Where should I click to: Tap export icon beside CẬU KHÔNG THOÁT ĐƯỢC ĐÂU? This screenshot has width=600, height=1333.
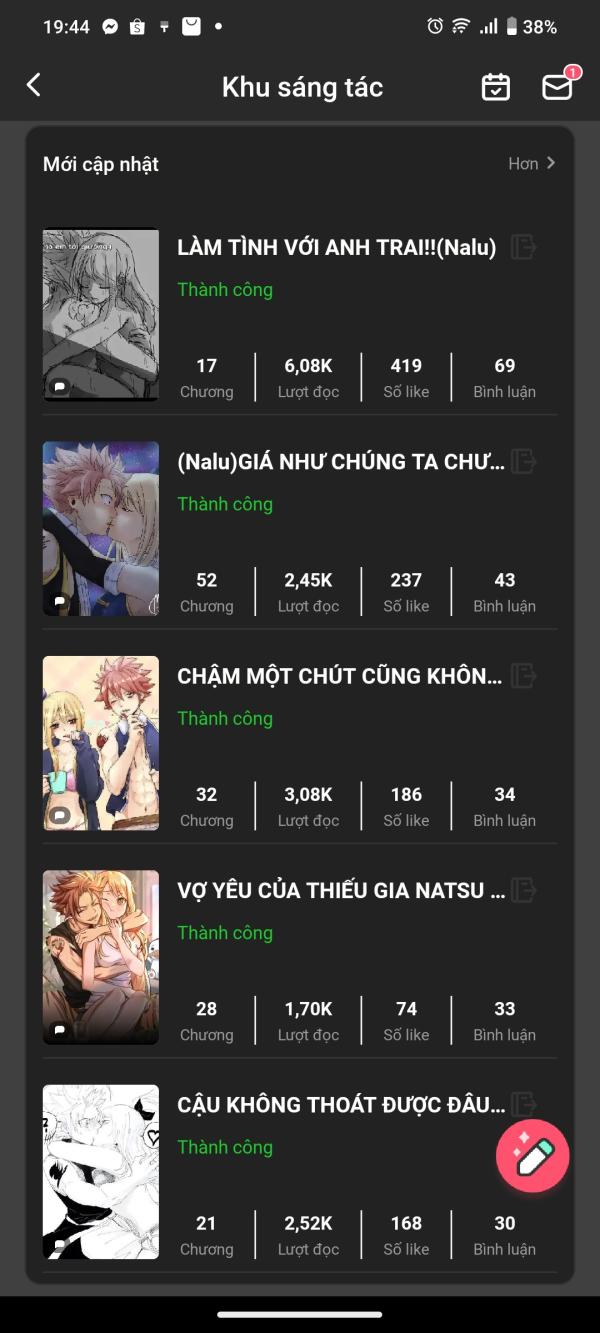(x=523, y=1104)
